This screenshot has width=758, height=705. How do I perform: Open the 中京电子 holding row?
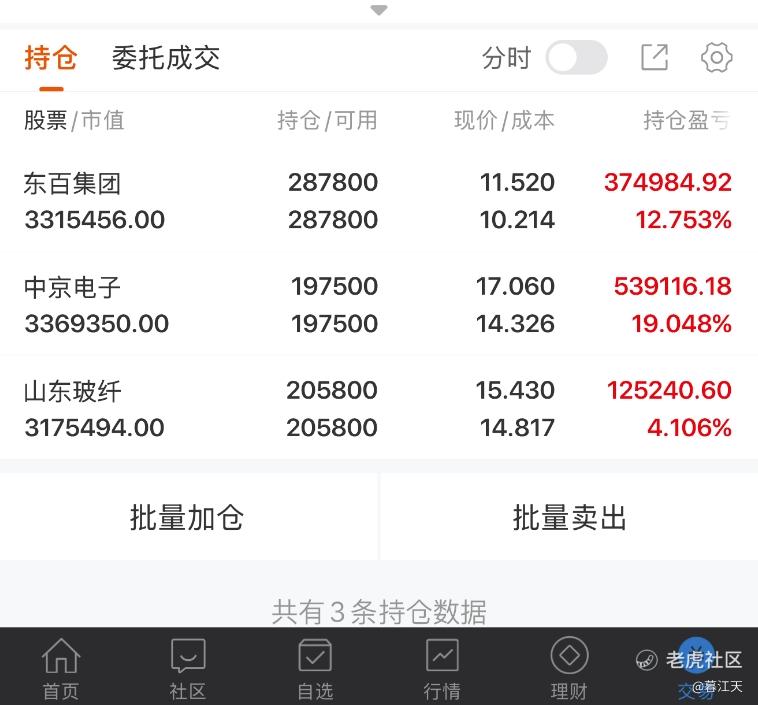(378, 305)
